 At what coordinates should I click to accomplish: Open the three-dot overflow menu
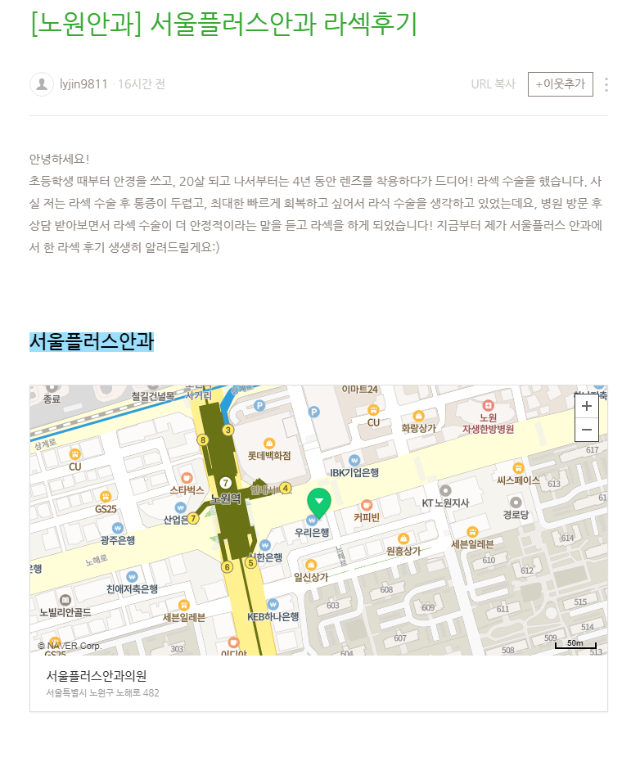606,84
